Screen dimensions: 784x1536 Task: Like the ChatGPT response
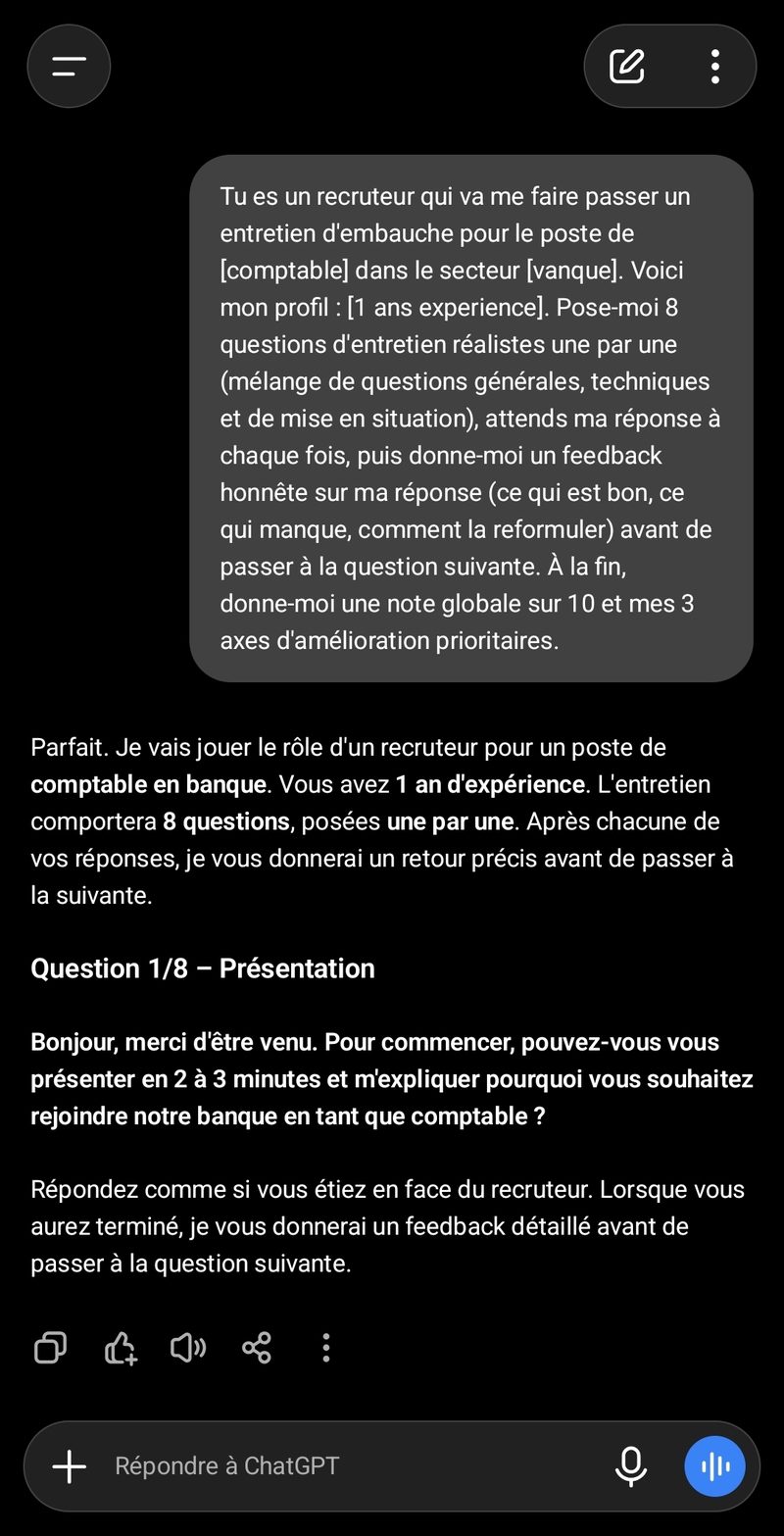click(x=121, y=1348)
